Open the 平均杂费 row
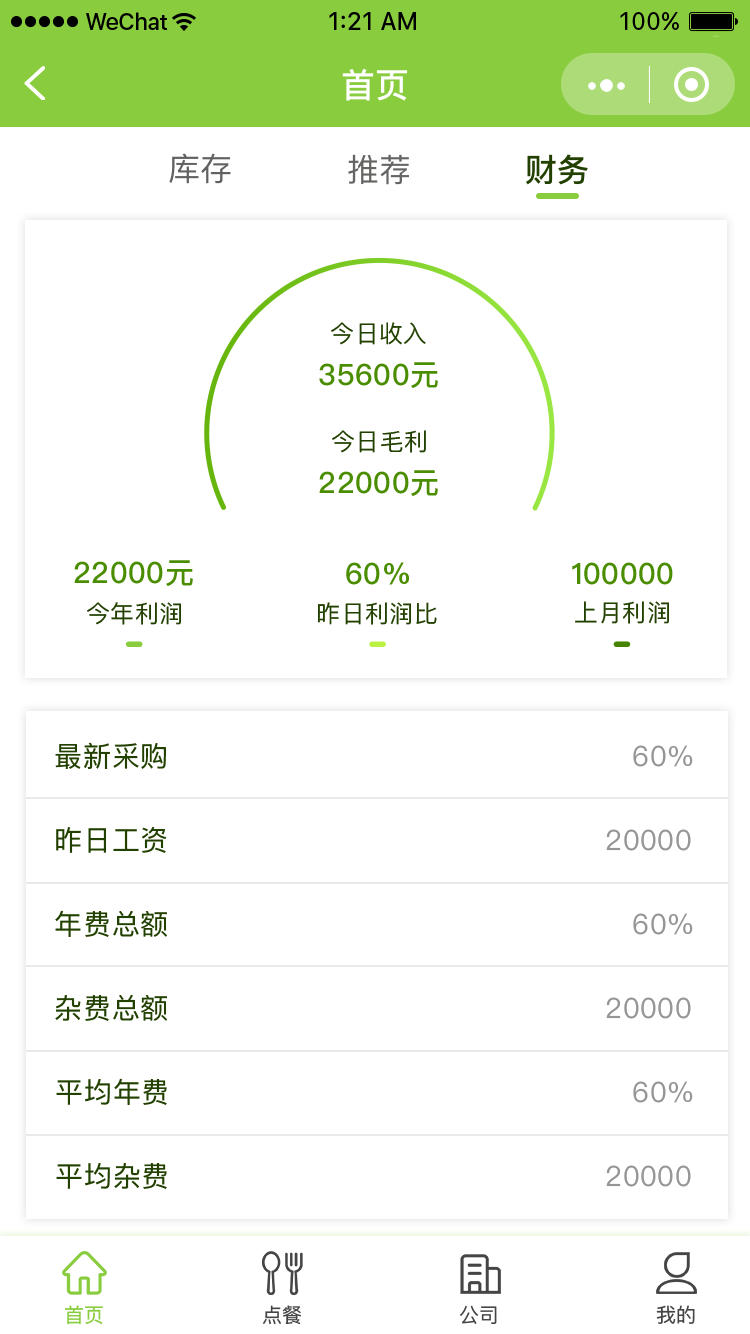Screen dimensions: 750x1334 click(376, 1176)
